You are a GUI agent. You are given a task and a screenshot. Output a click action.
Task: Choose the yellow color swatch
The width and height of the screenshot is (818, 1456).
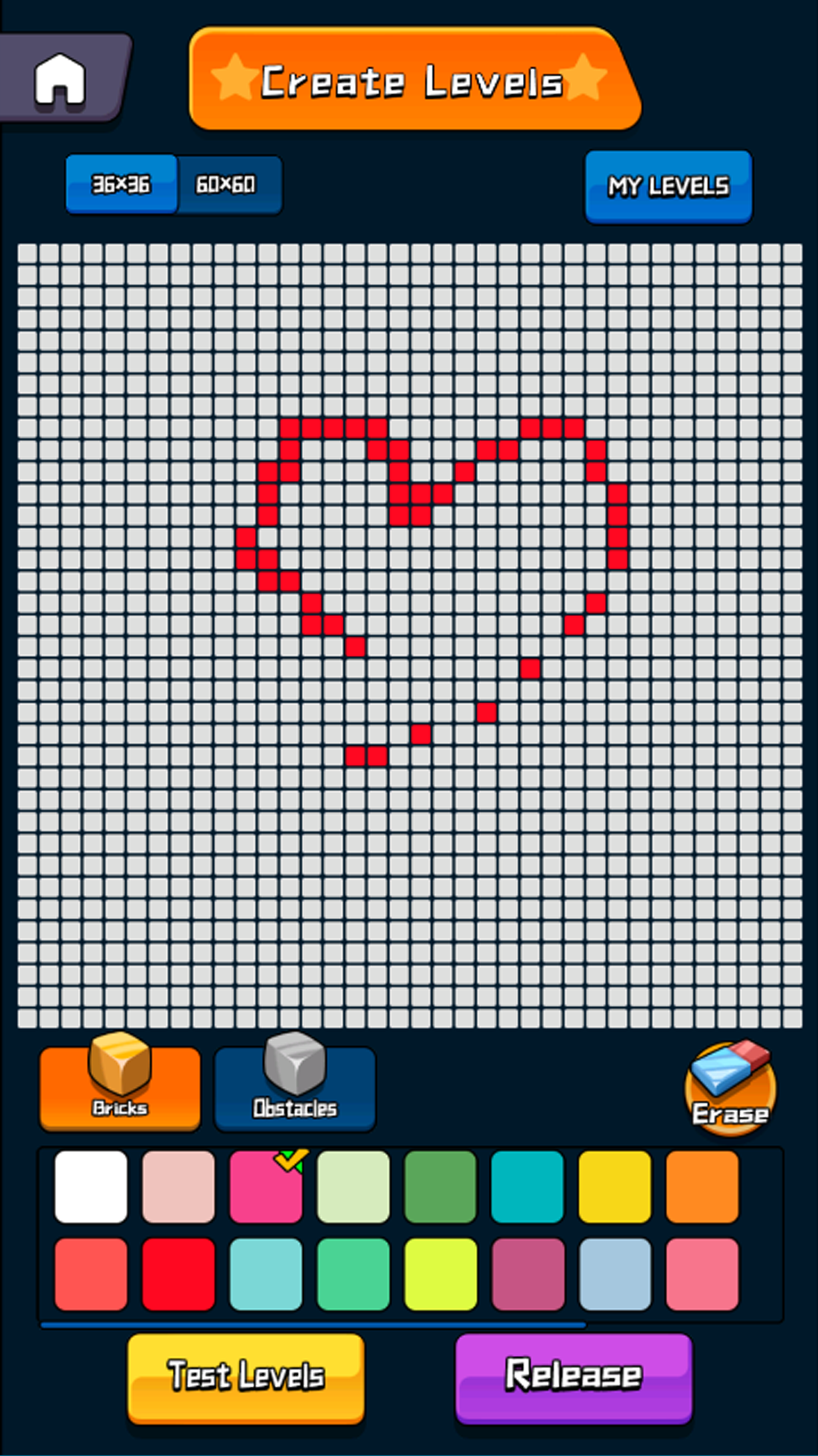click(615, 1186)
